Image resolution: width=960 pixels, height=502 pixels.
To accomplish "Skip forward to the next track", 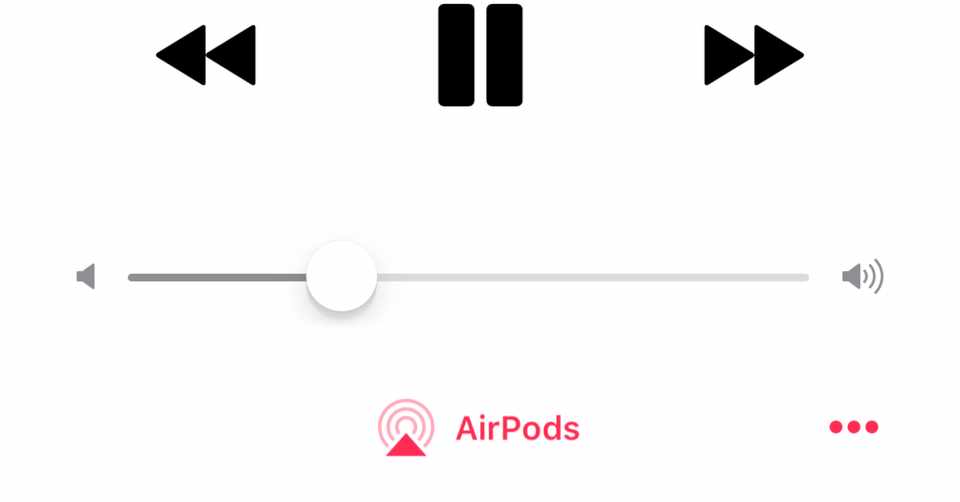I will (753, 55).
